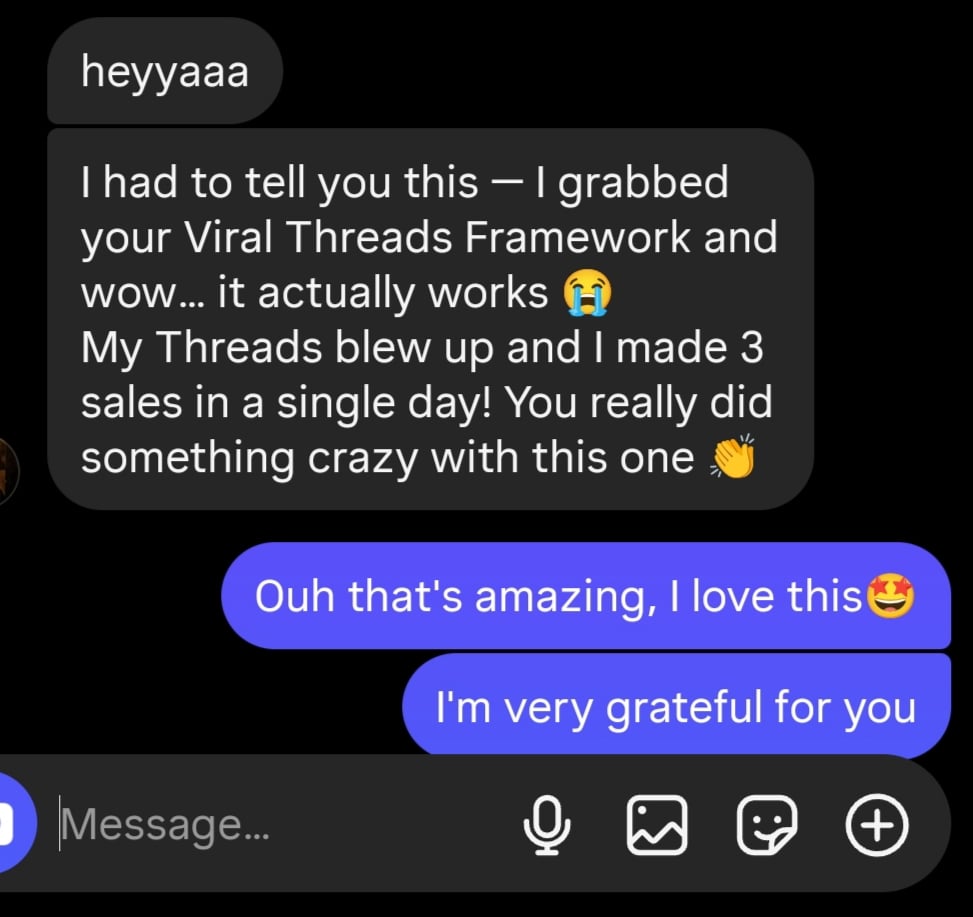Record a voice message with the microphone
973x917 pixels.
[x=547, y=825]
